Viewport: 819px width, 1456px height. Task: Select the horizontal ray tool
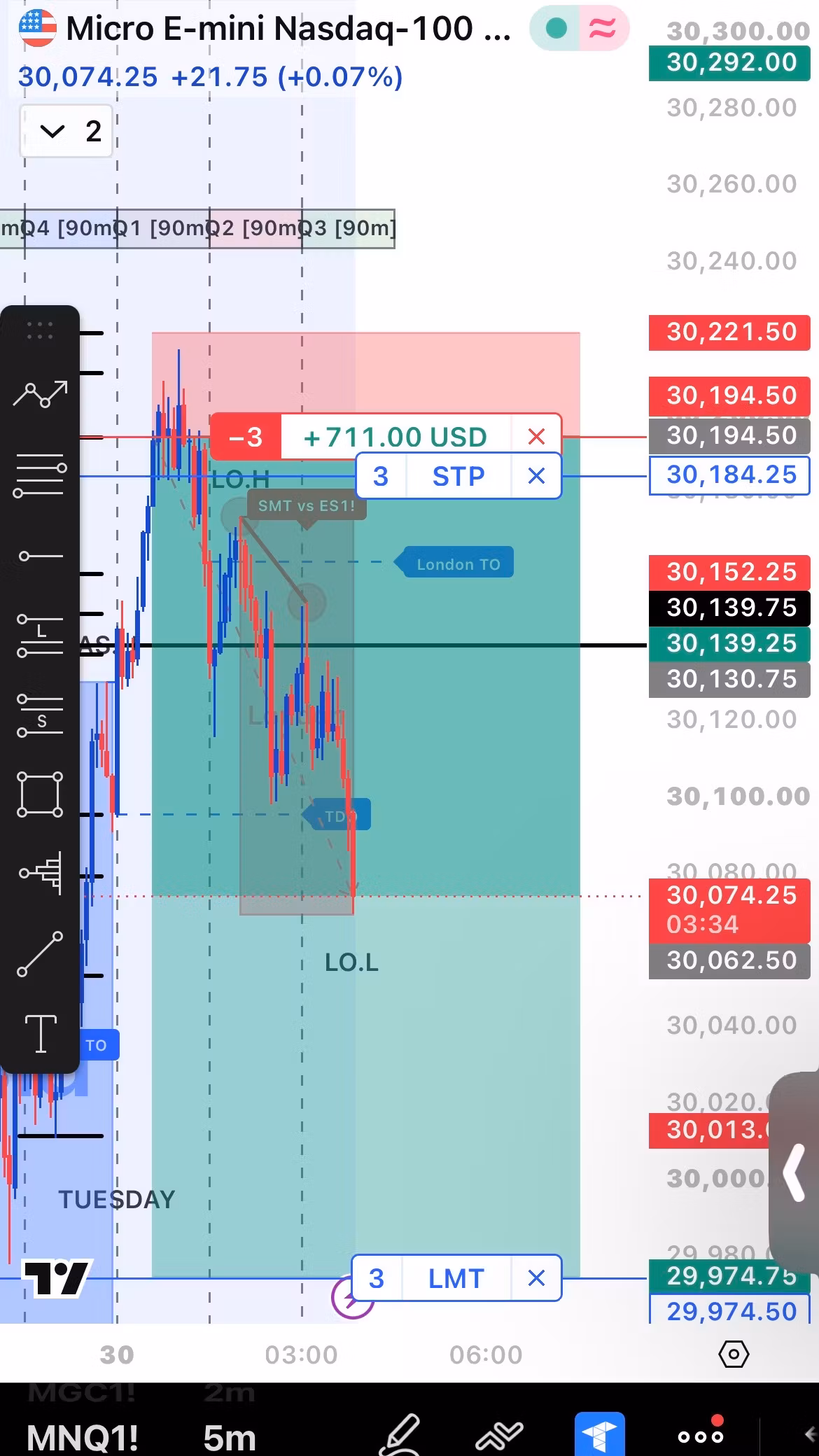point(41,556)
